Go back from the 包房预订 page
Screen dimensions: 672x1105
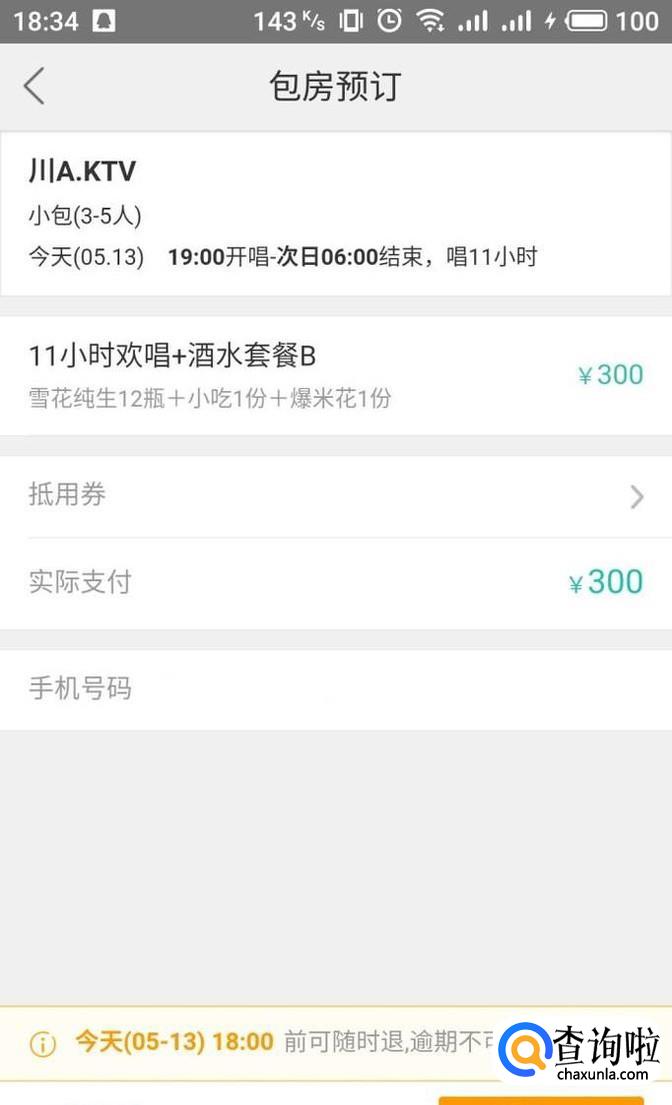pos(34,87)
